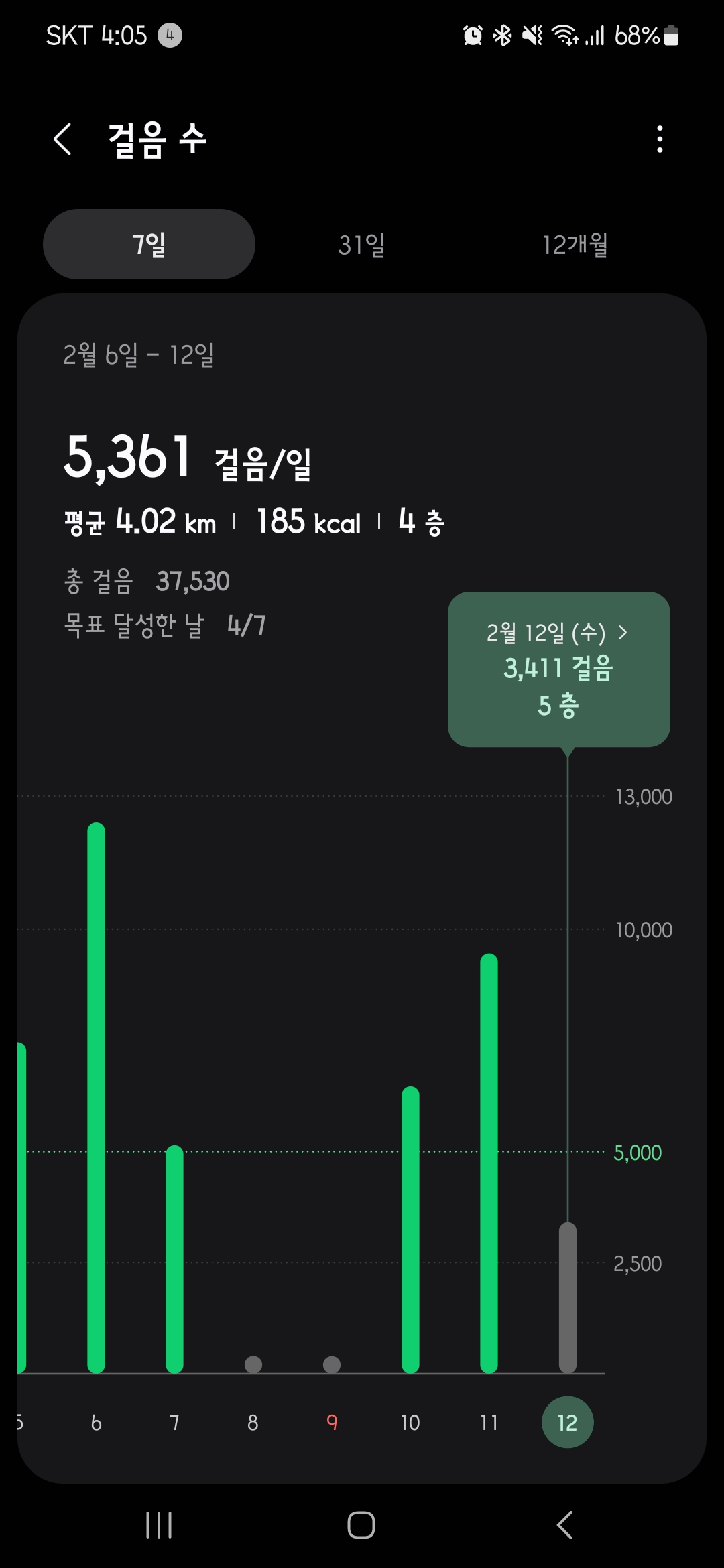Screen dimensions: 724x1568
Task: Open recent apps from the navigation bar
Action: point(159,1525)
